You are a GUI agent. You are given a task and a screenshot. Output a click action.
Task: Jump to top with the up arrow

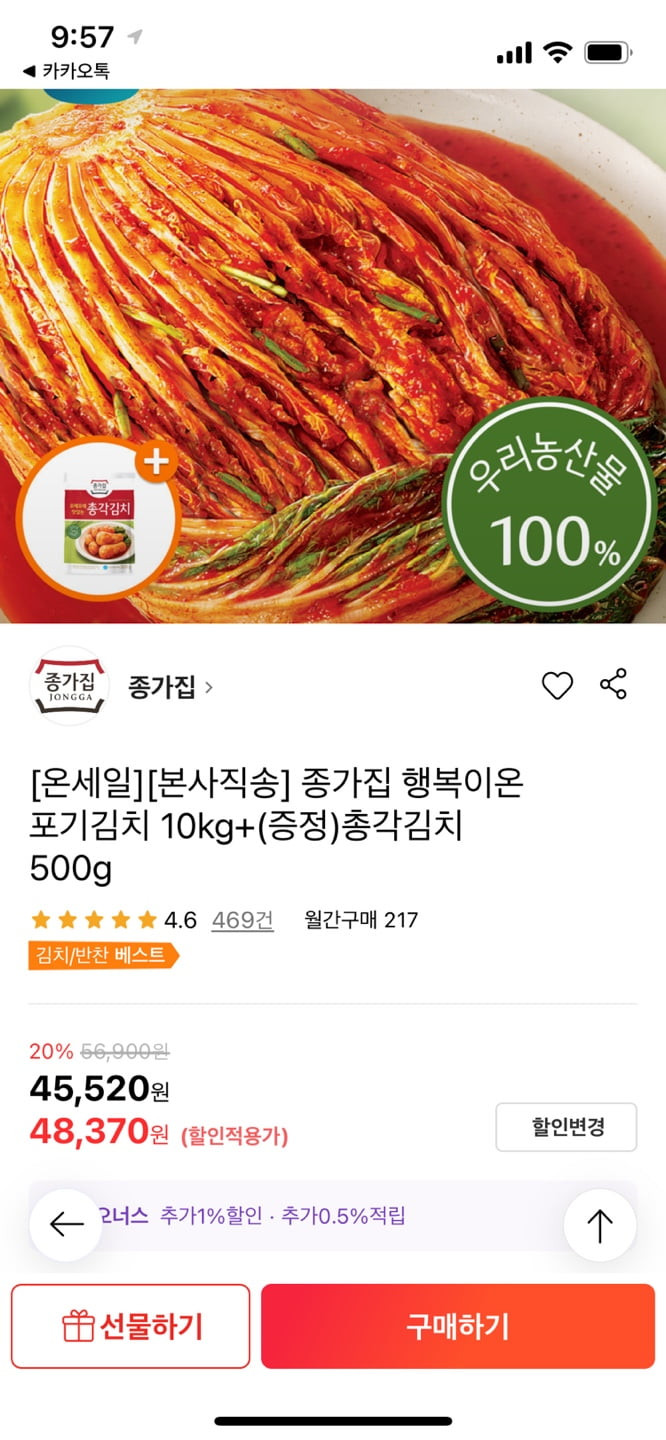[x=600, y=1224]
